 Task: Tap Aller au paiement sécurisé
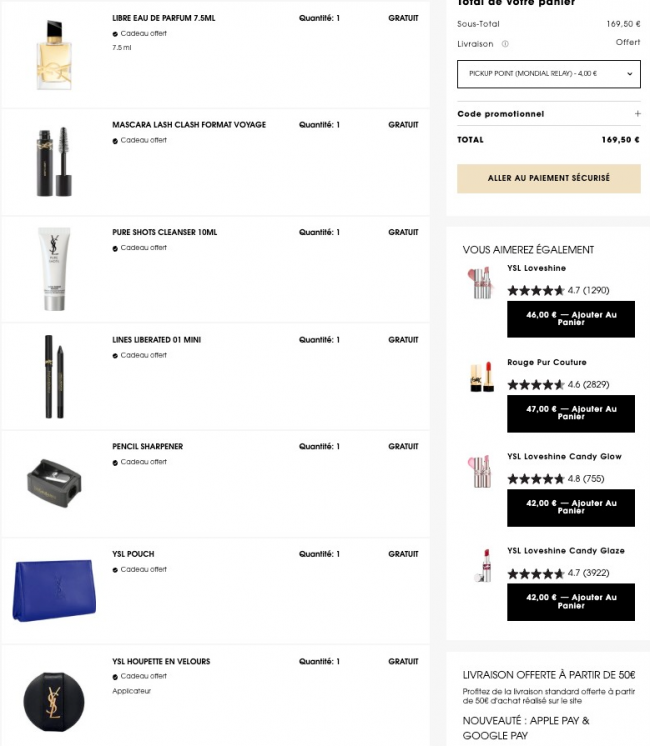click(548, 178)
